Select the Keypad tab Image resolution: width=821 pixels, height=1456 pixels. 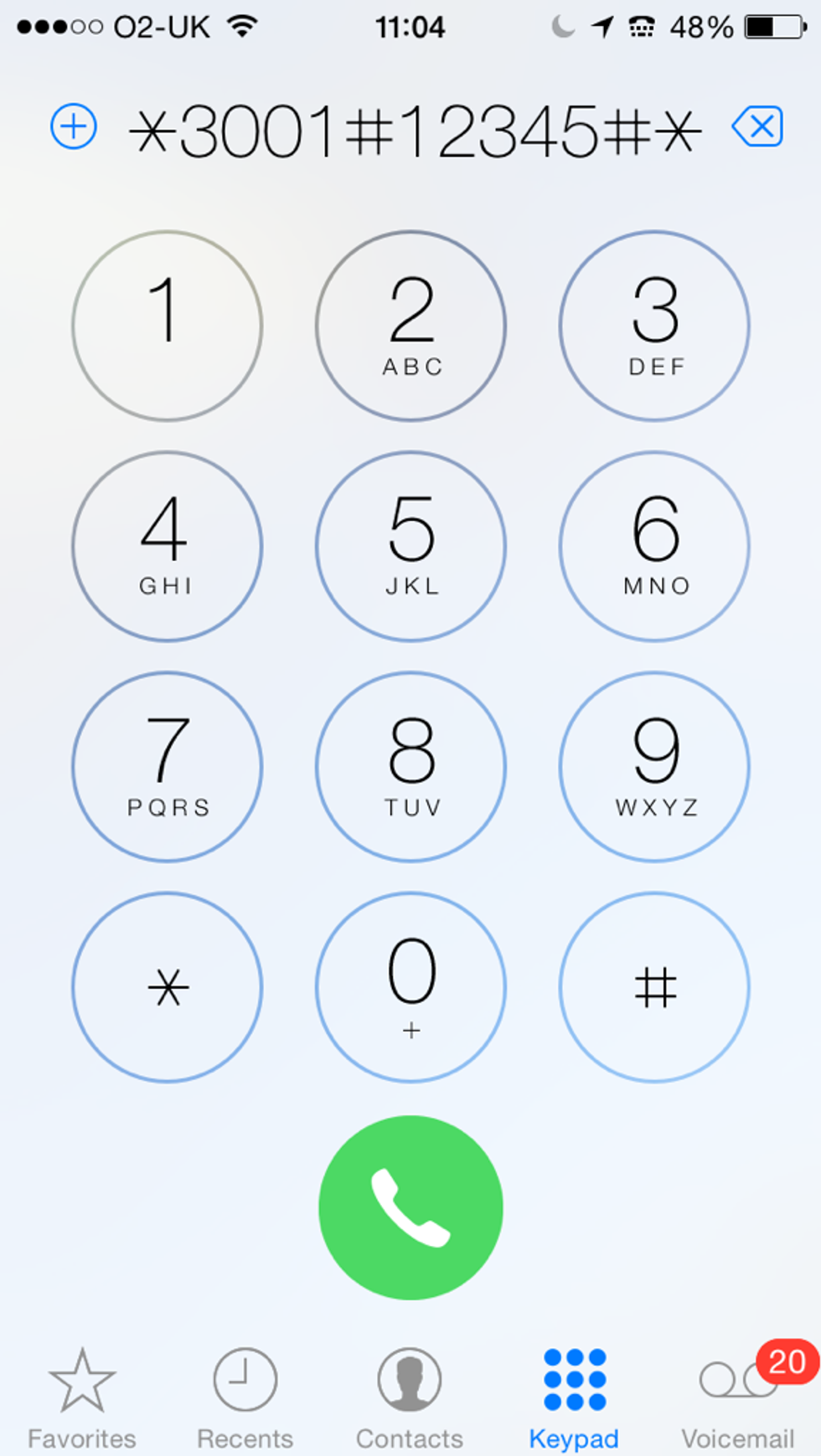(x=574, y=1398)
